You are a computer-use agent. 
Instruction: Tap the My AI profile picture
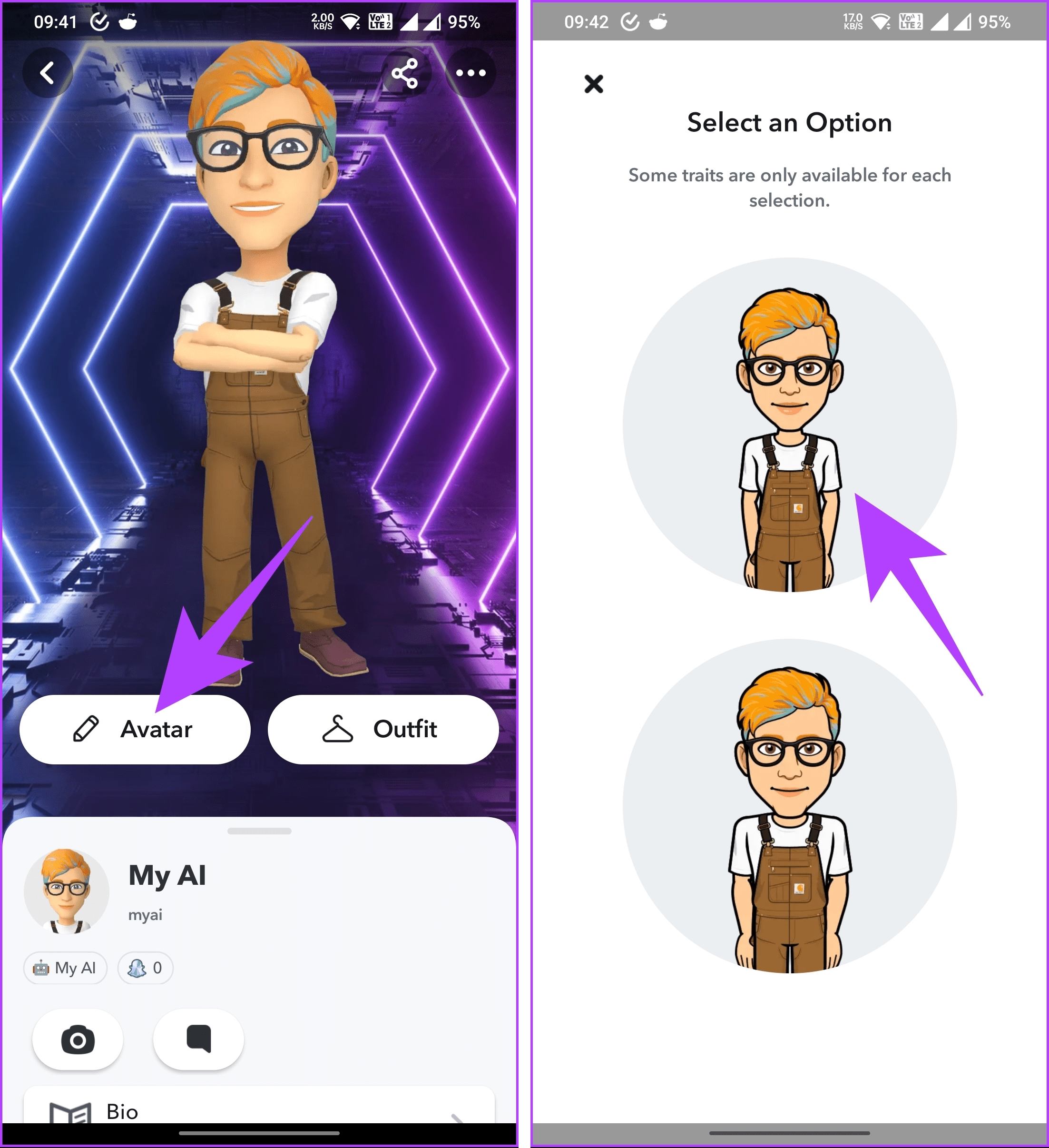coord(67,891)
